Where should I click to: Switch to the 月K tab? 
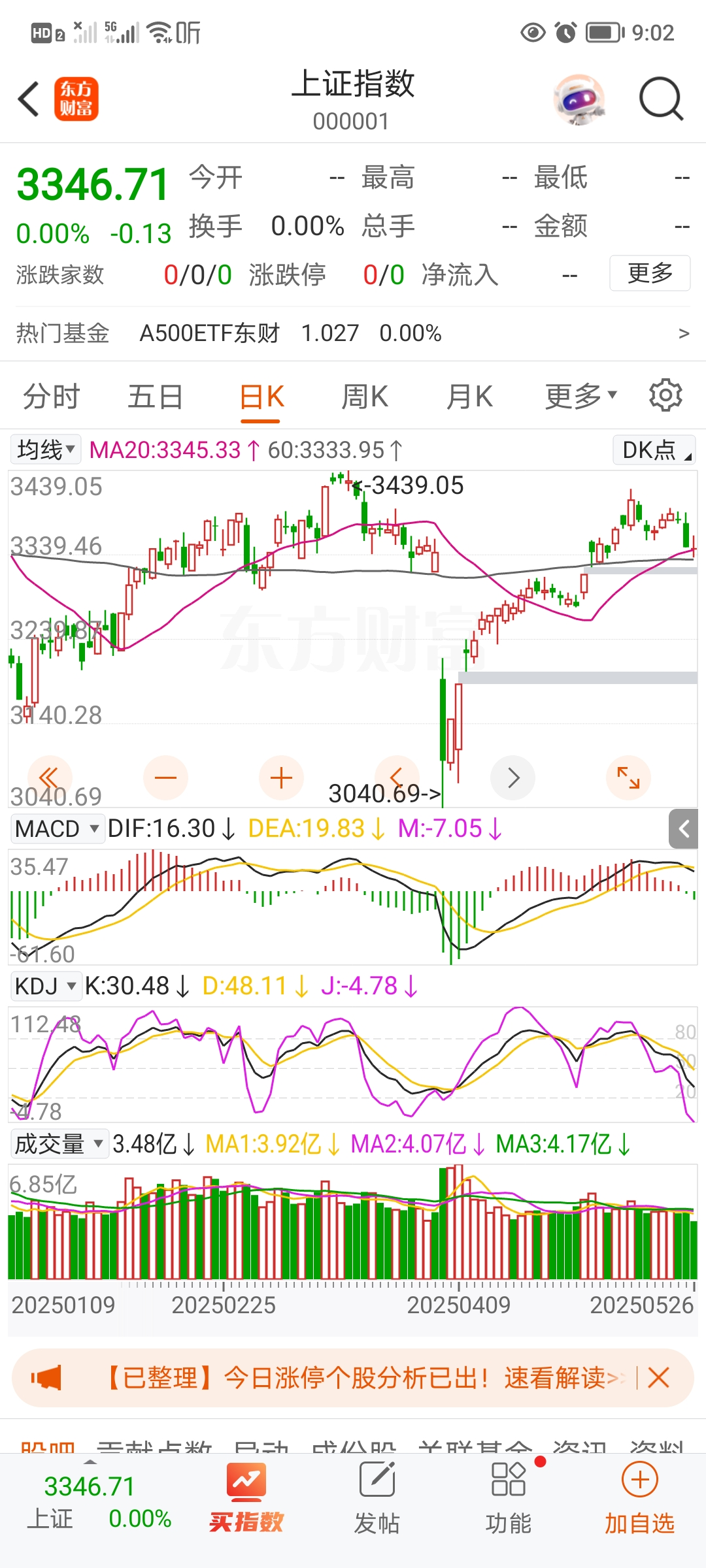469,397
